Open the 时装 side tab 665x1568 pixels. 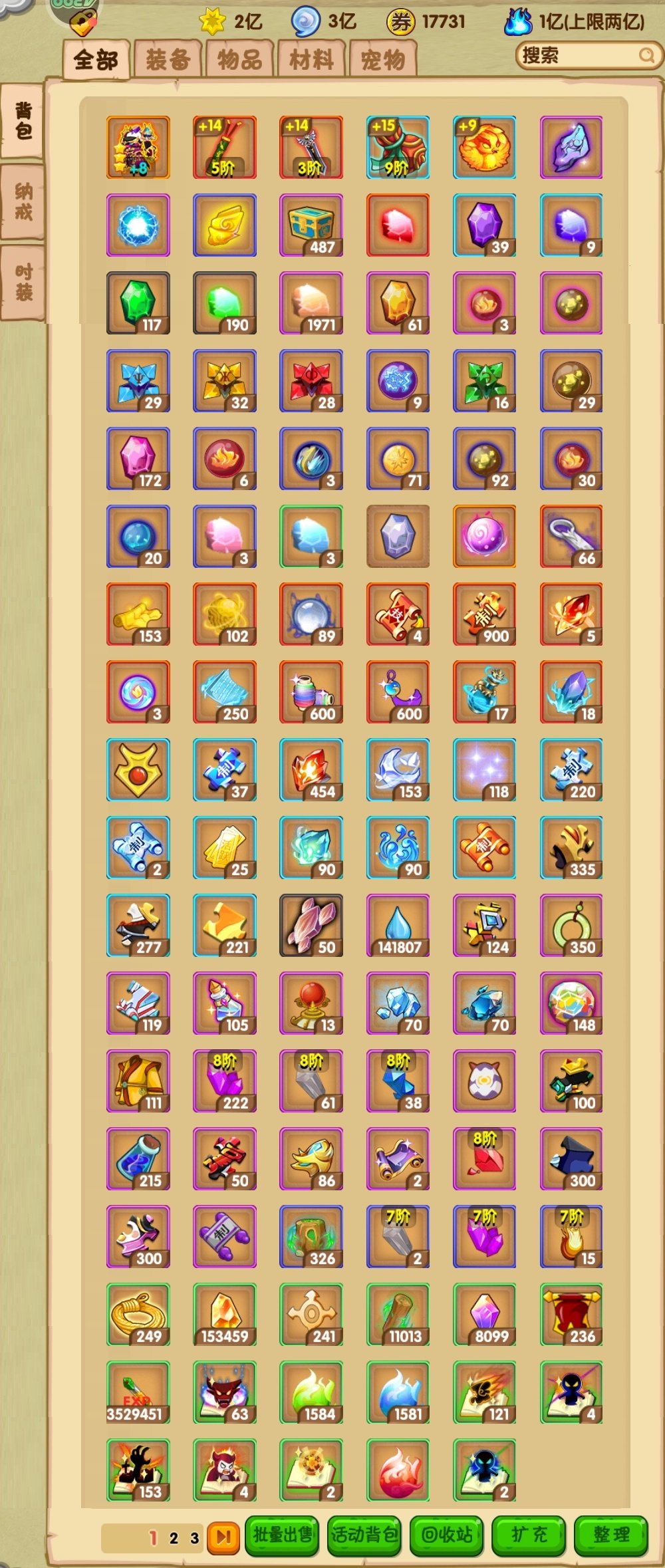pos(23,282)
